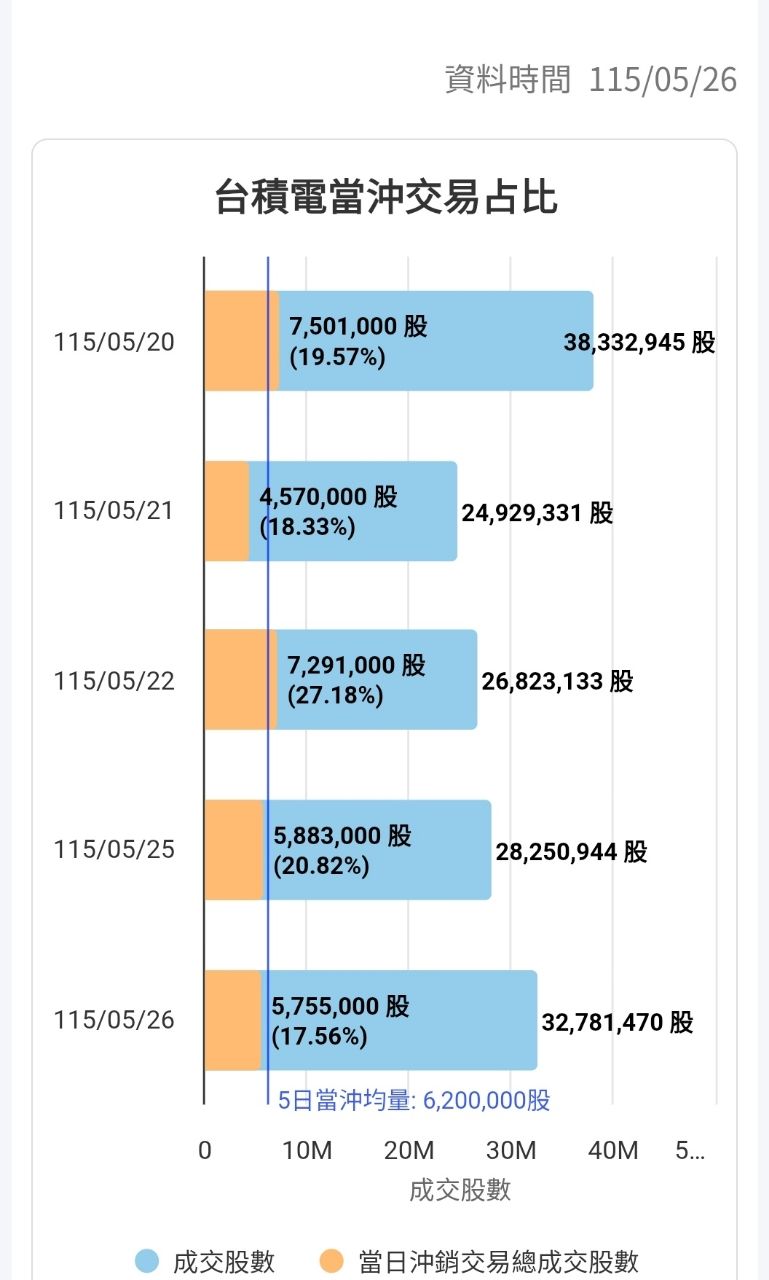Image resolution: width=769 pixels, height=1280 pixels.
Task: Toggle the 當日沖銷交易總成交股數 legend series
Action: tap(478, 1261)
